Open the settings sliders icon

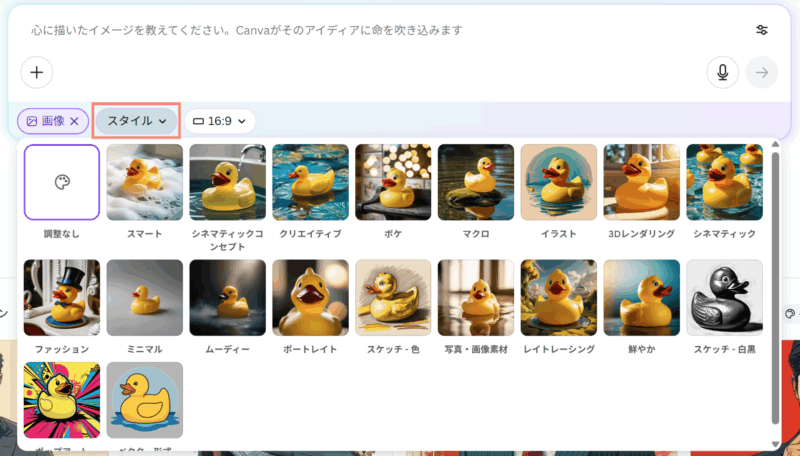click(762, 30)
